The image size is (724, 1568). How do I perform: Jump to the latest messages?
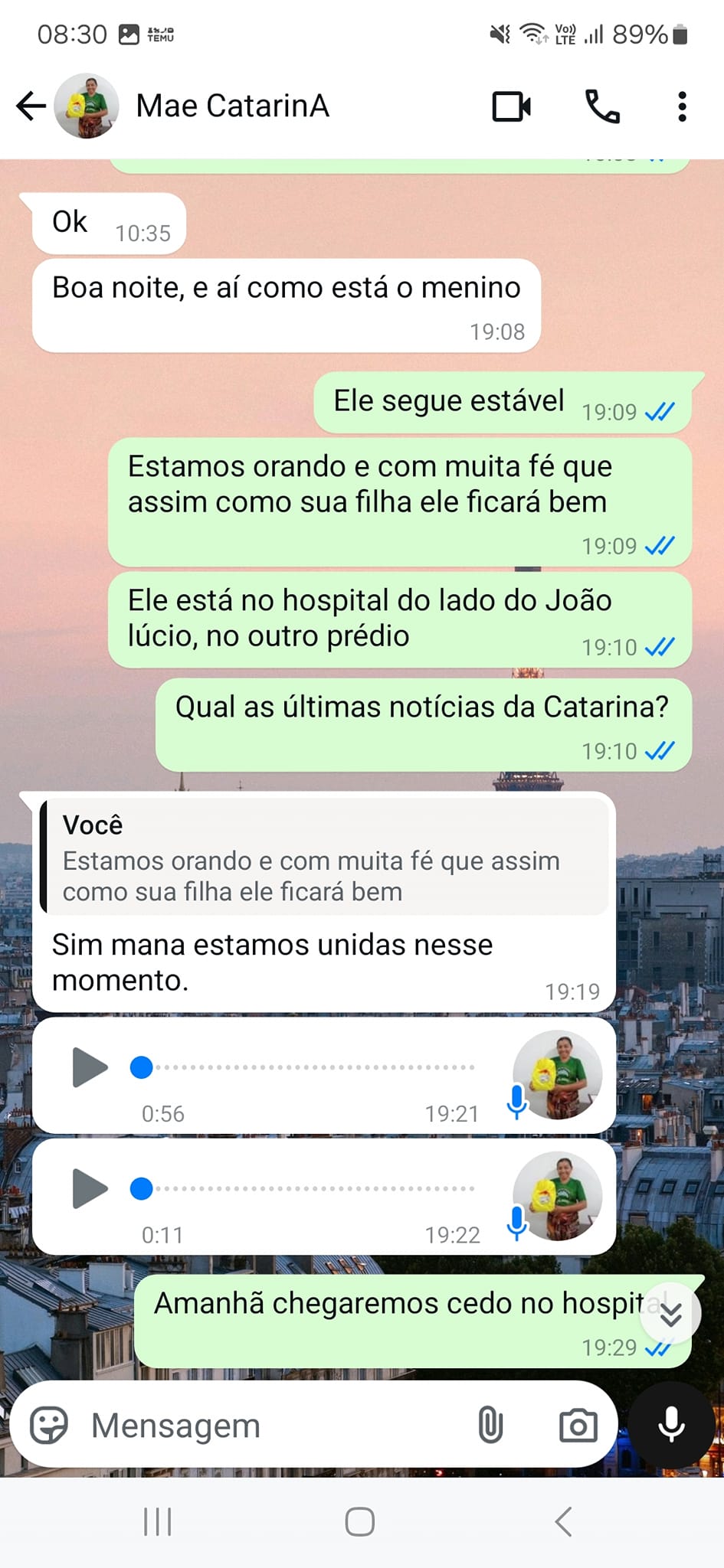pyautogui.click(x=671, y=1314)
